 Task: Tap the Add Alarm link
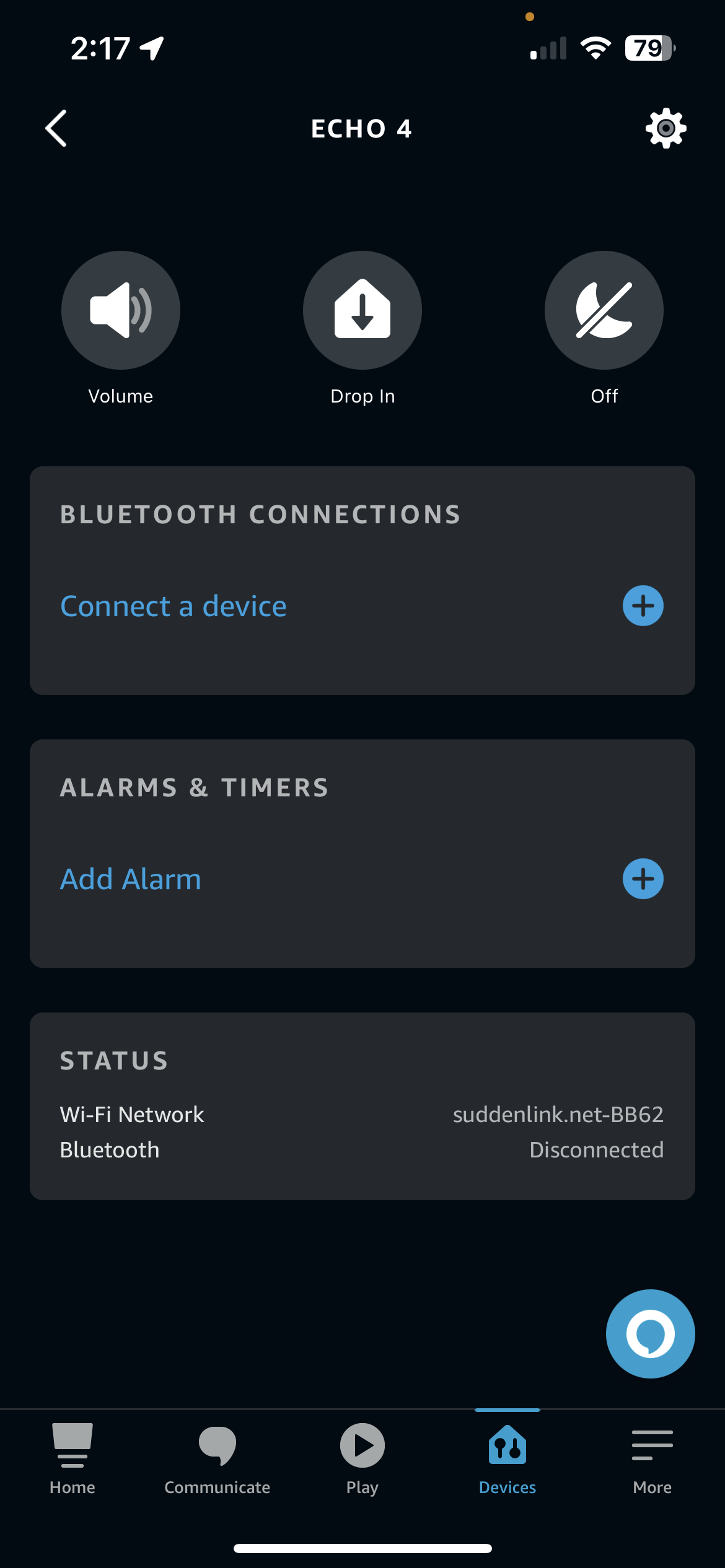click(131, 879)
